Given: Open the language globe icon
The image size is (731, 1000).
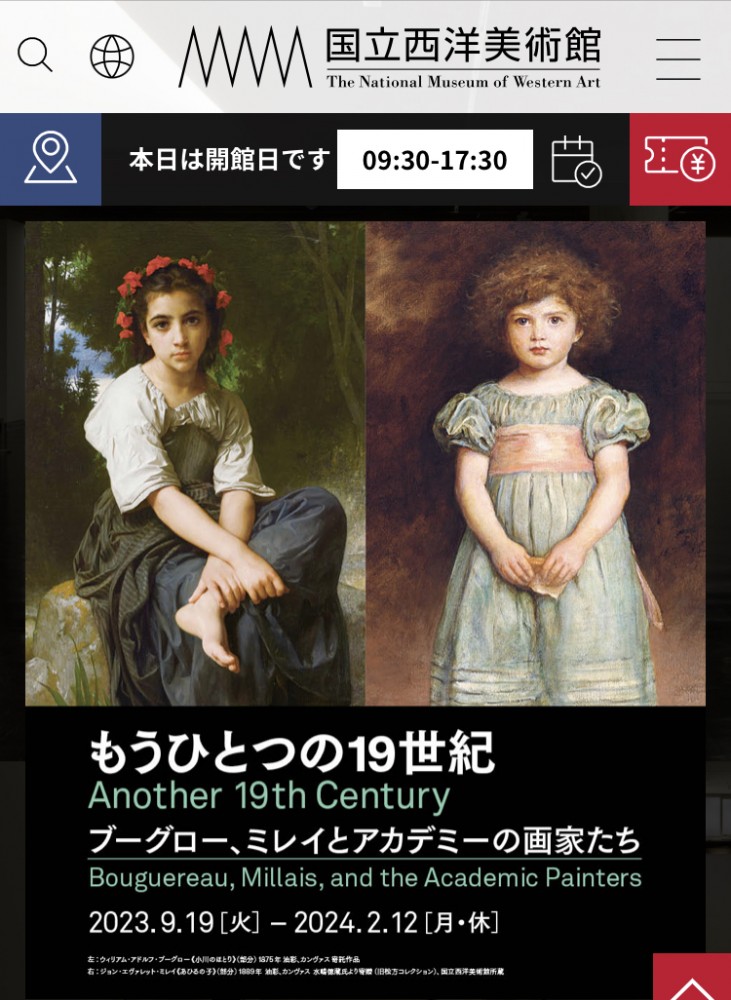Looking at the screenshot, I should pos(112,56).
